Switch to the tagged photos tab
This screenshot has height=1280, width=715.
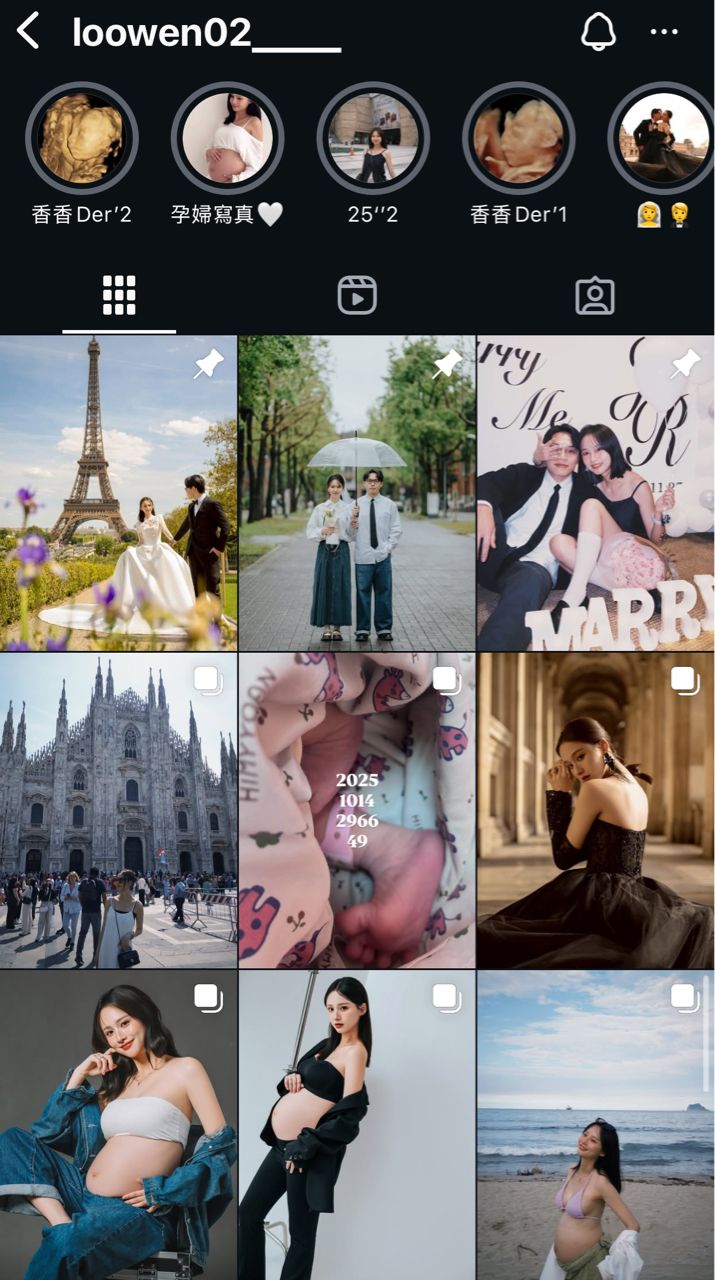(x=595, y=296)
